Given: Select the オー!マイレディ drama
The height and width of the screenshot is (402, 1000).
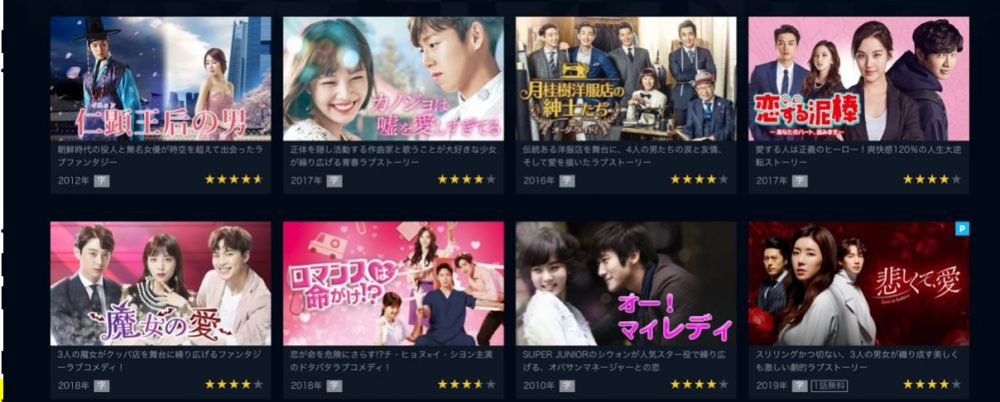Looking at the screenshot, I should tap(626, 283).
